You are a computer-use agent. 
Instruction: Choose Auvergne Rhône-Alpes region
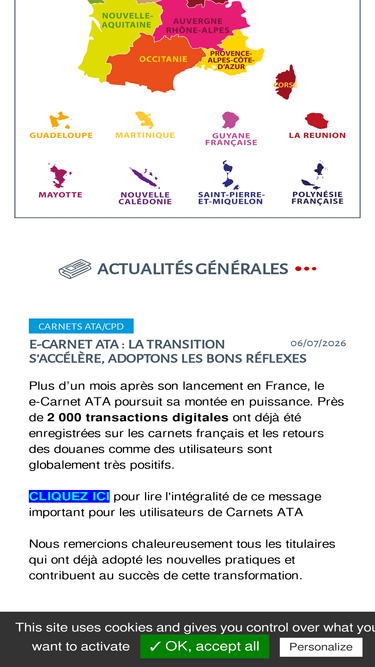(x=200, y=26)
